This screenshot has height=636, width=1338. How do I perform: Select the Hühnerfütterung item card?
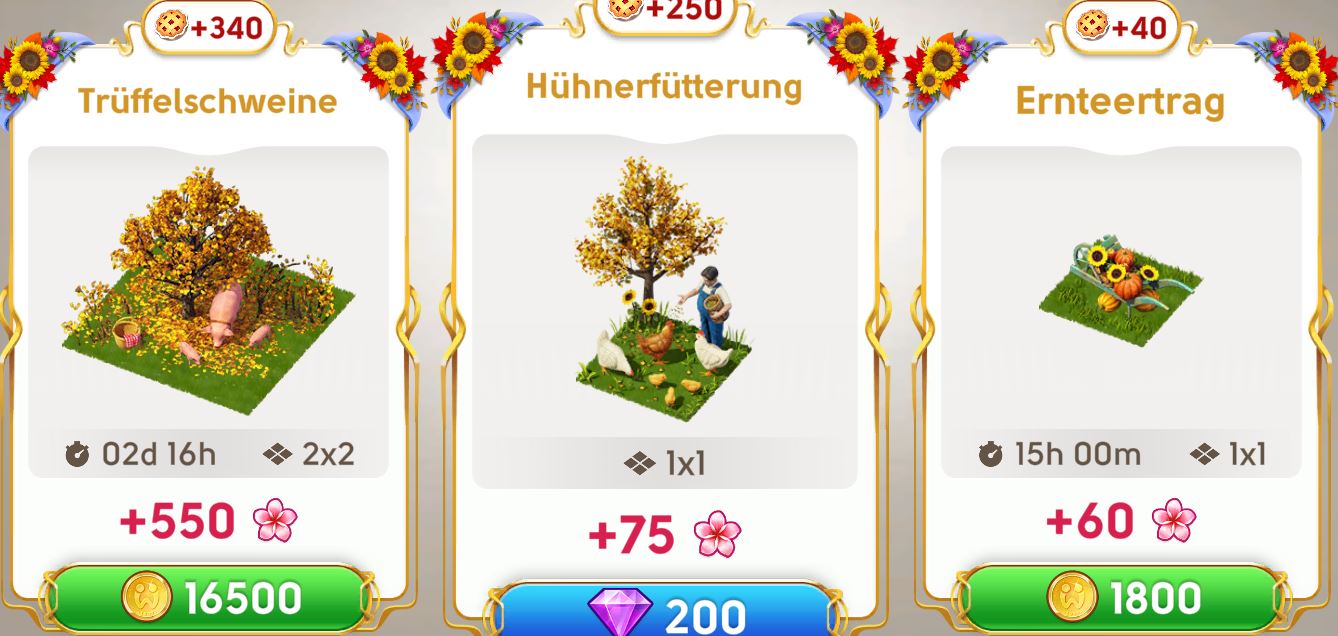[x=664, y=290]
